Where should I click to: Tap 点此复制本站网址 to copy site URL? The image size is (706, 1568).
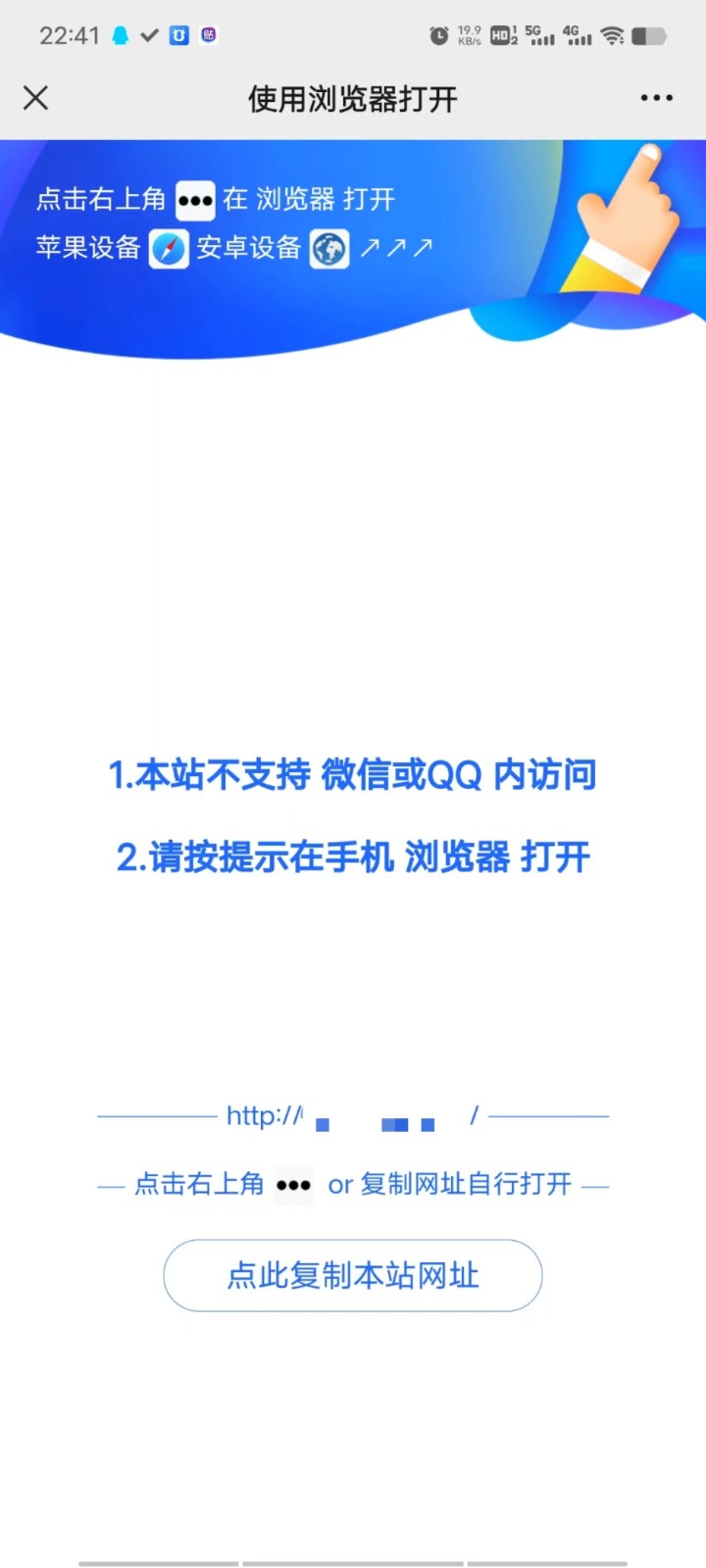(x=352, y=1275)
